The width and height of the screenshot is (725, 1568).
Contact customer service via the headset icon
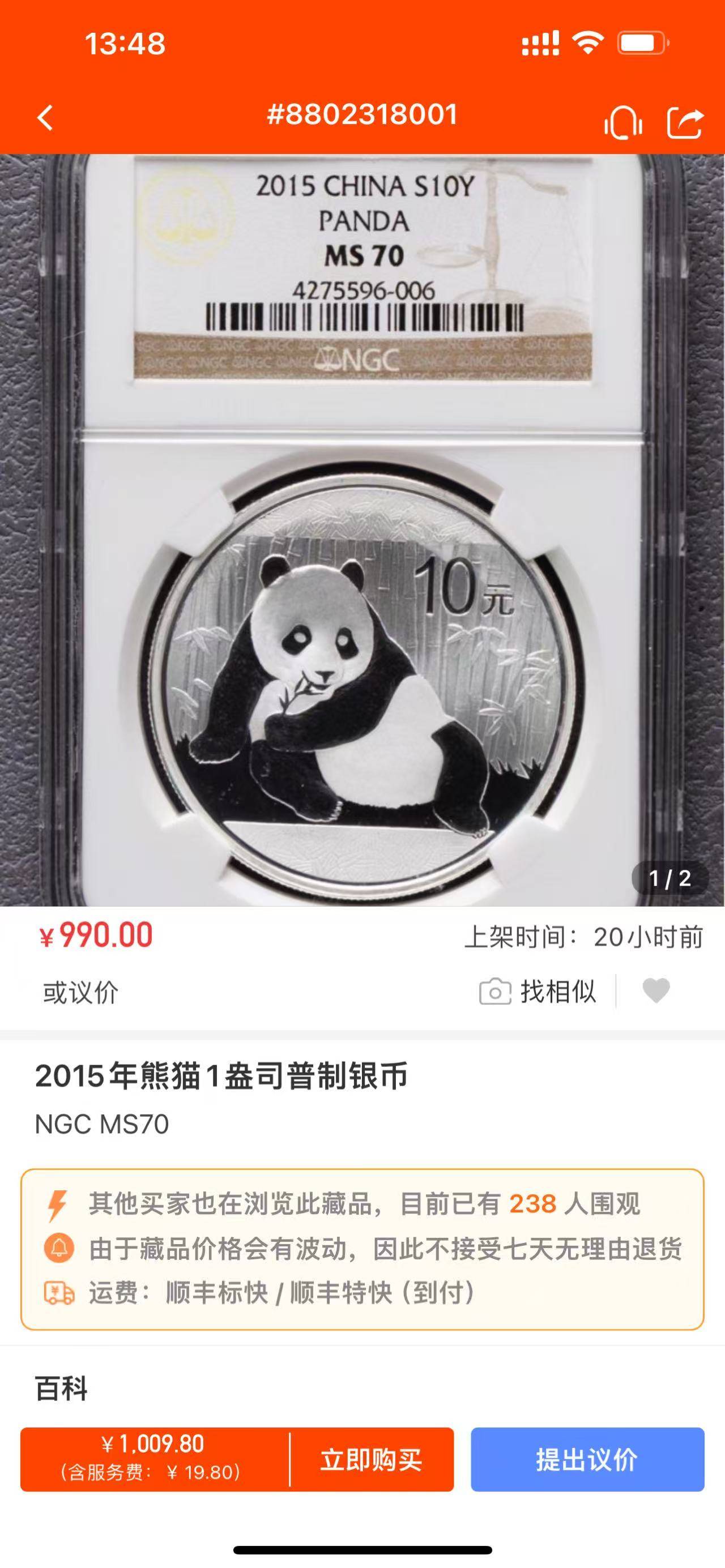[622, 122]
